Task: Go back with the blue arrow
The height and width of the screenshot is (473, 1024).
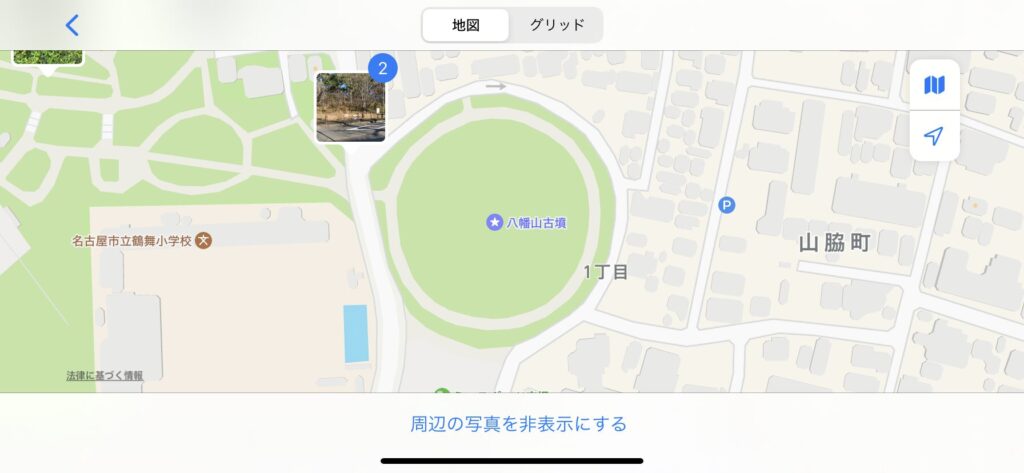Action: click(x=71, y=25)
